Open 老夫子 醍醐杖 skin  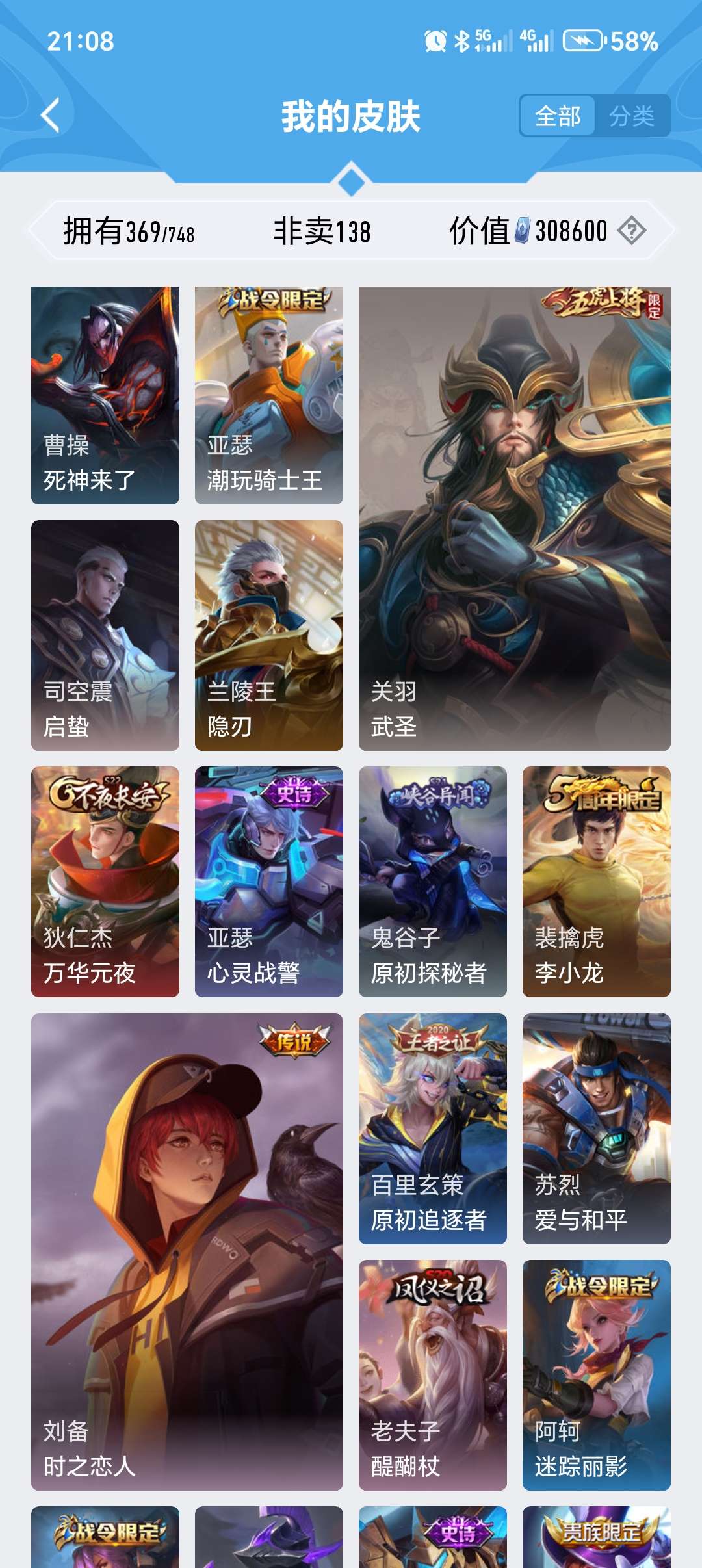pos(433,1375)
